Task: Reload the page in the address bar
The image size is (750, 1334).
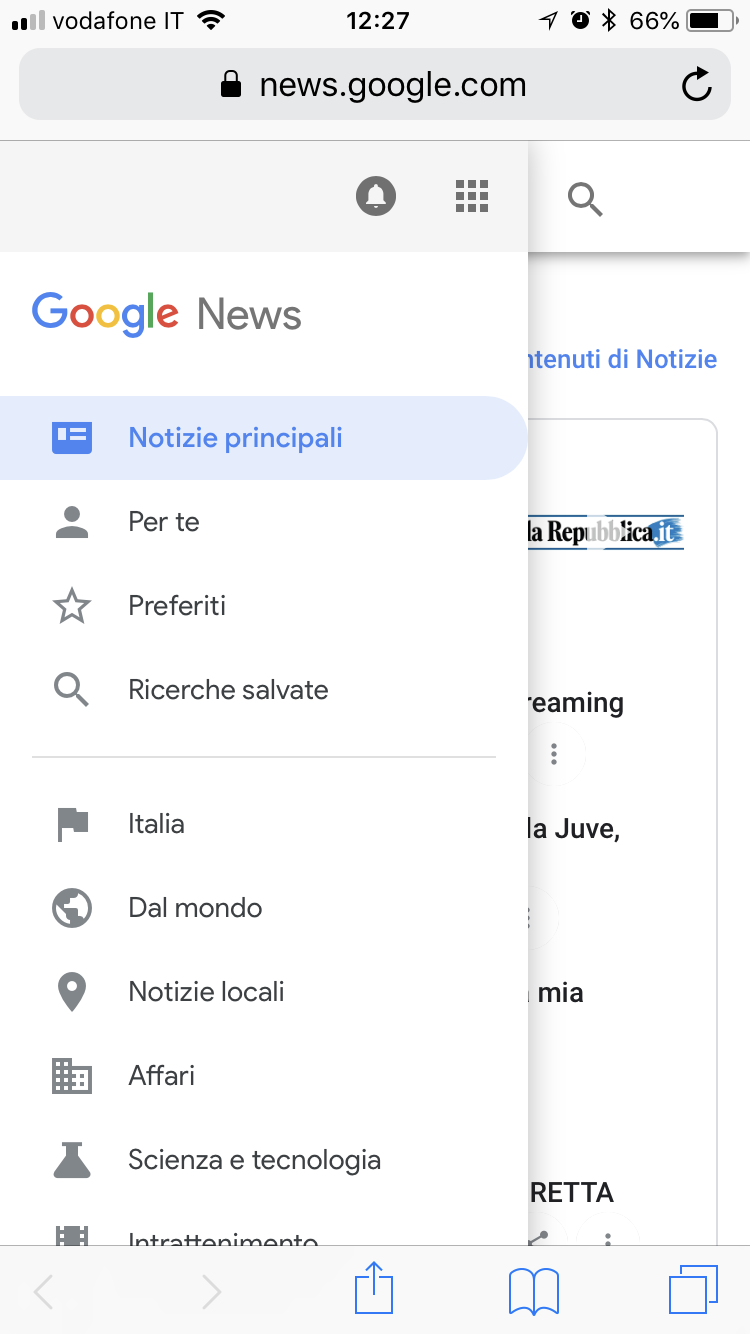Action: (x=696, y=85)
